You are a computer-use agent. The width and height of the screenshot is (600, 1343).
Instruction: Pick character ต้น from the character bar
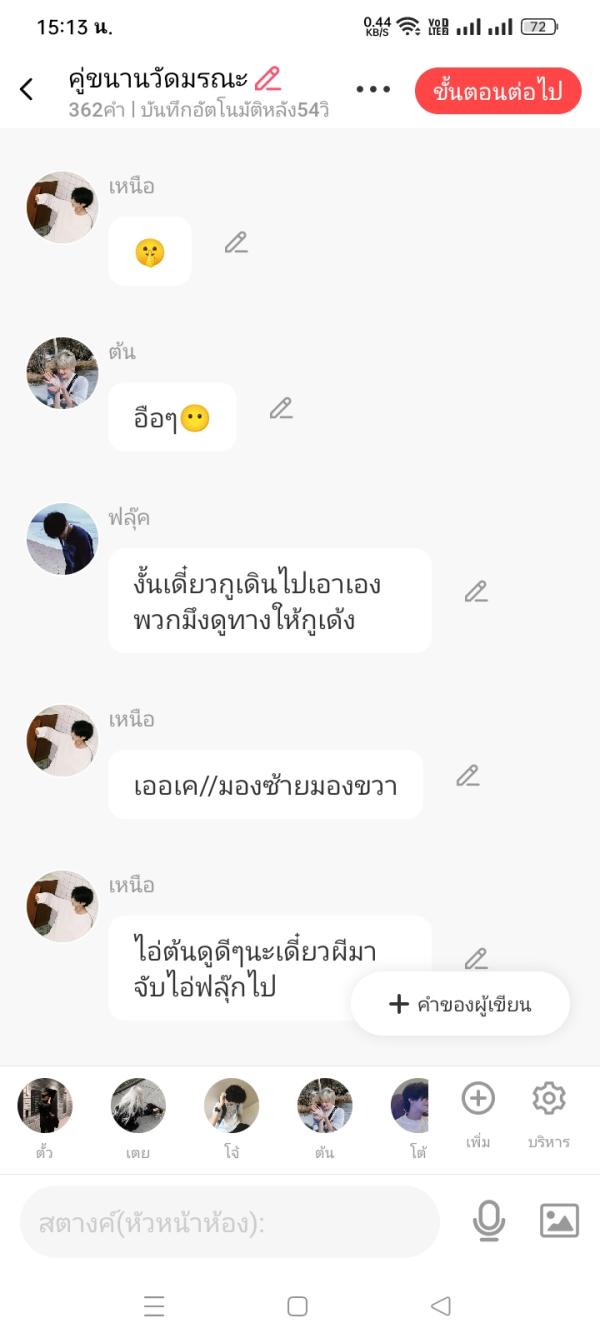pyautogui.click(x=324, y=1106)
